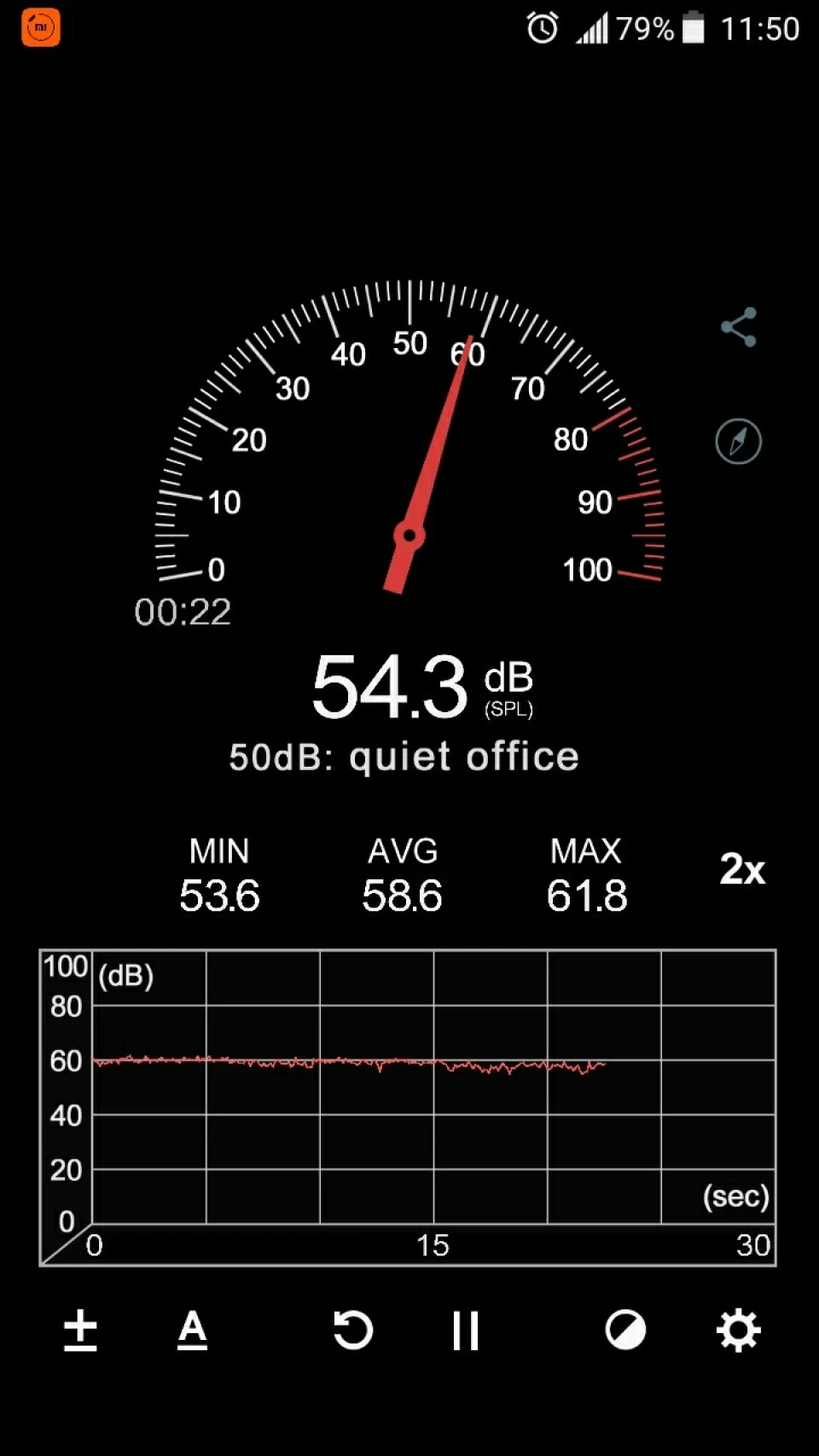Toggle the 2x chart zoom
The width and height of the screenshot is (819, 1456).
(742, 869)
